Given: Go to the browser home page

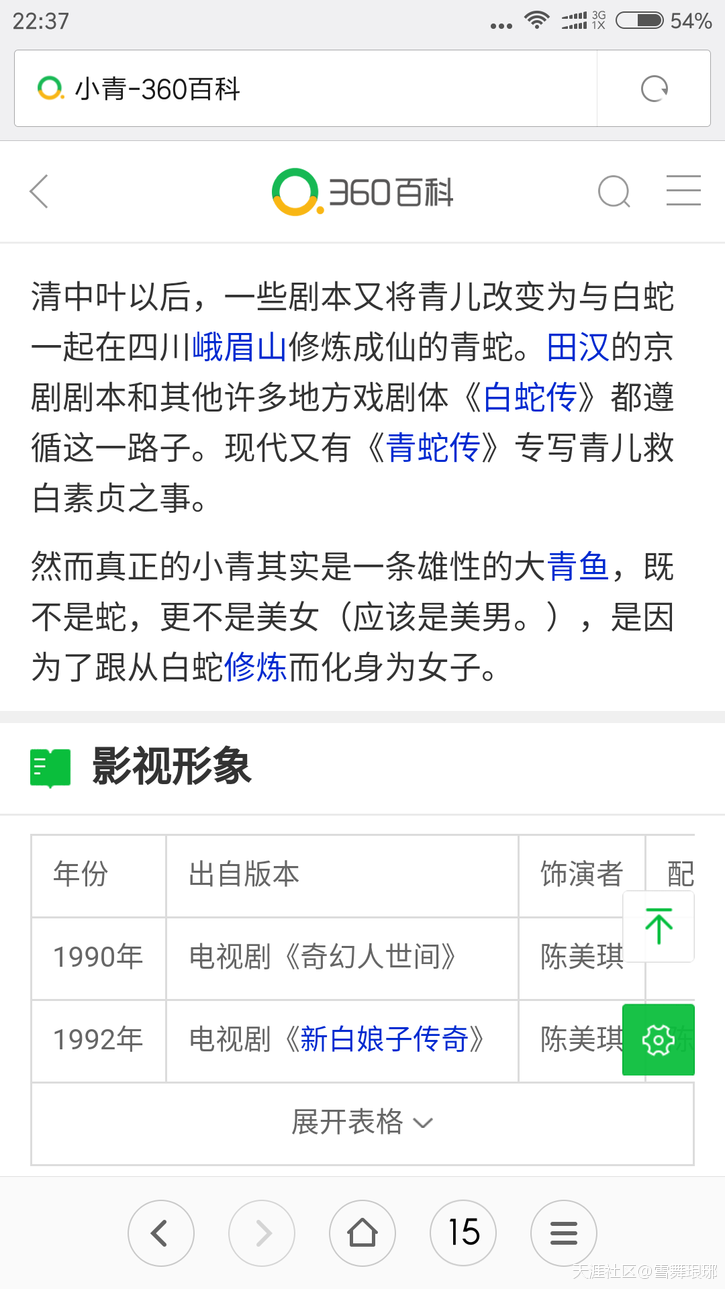Looking at the screenshot, I should (362, 1233).
